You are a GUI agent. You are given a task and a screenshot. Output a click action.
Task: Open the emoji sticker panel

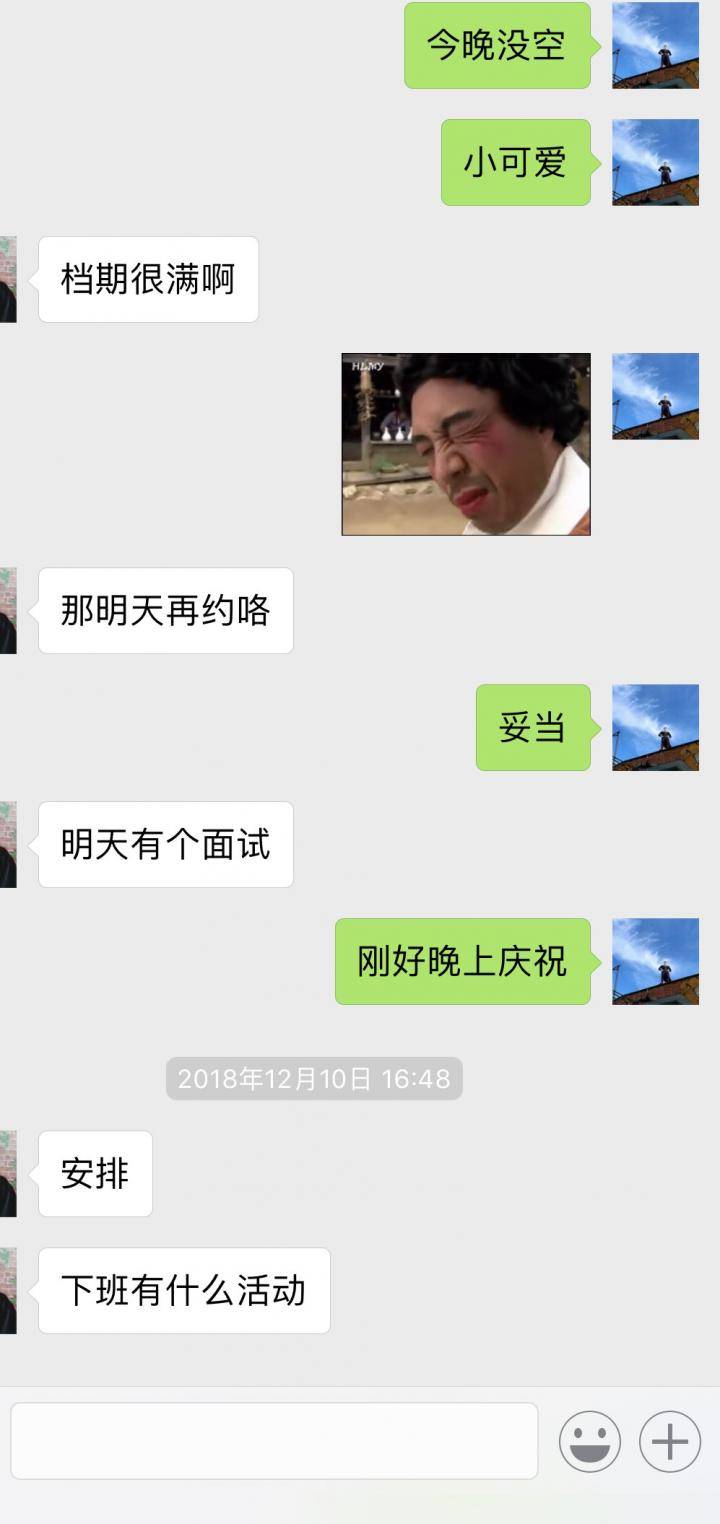[589, 1441]
